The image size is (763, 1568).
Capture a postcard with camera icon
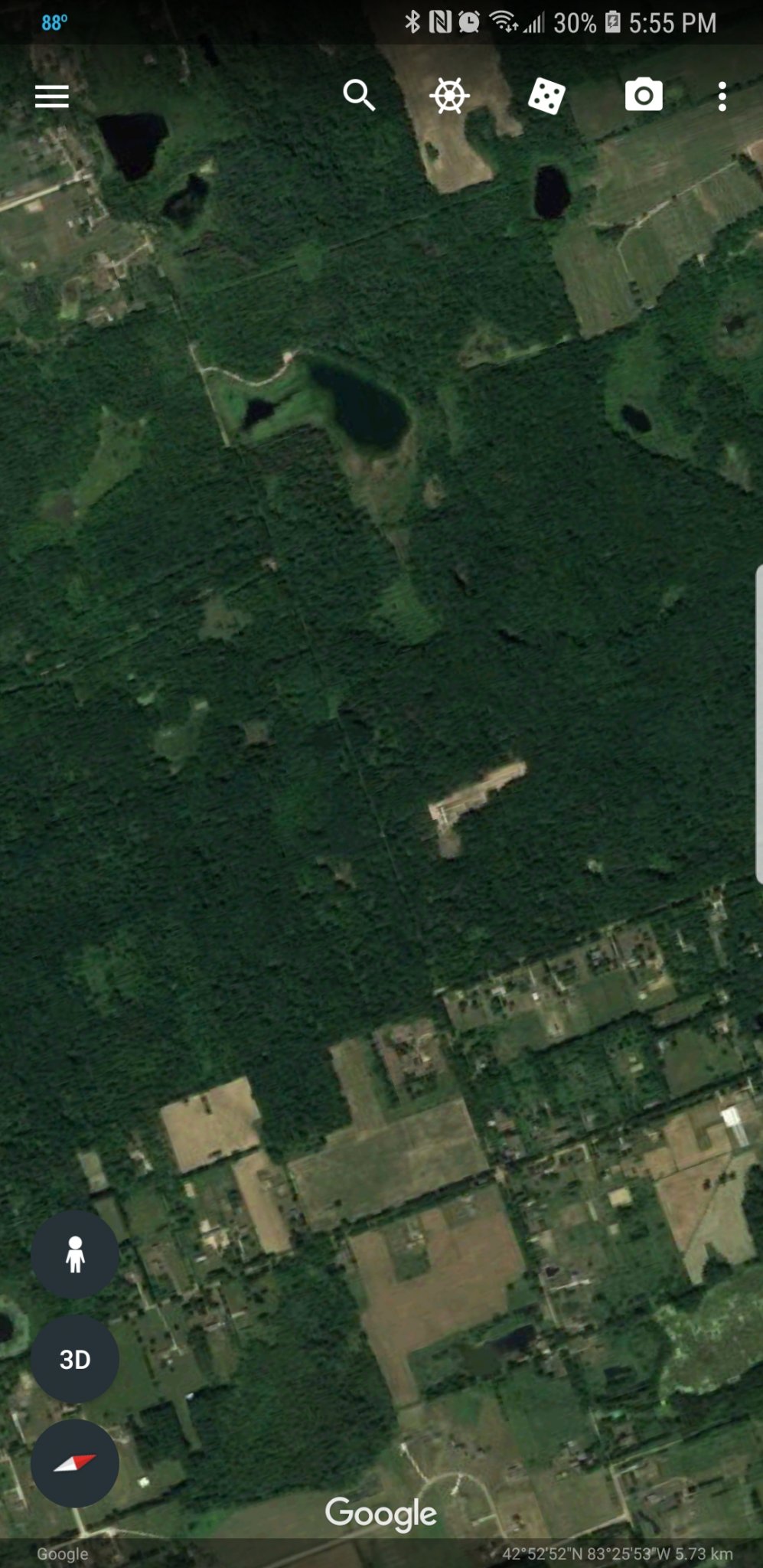click(644, 95)
